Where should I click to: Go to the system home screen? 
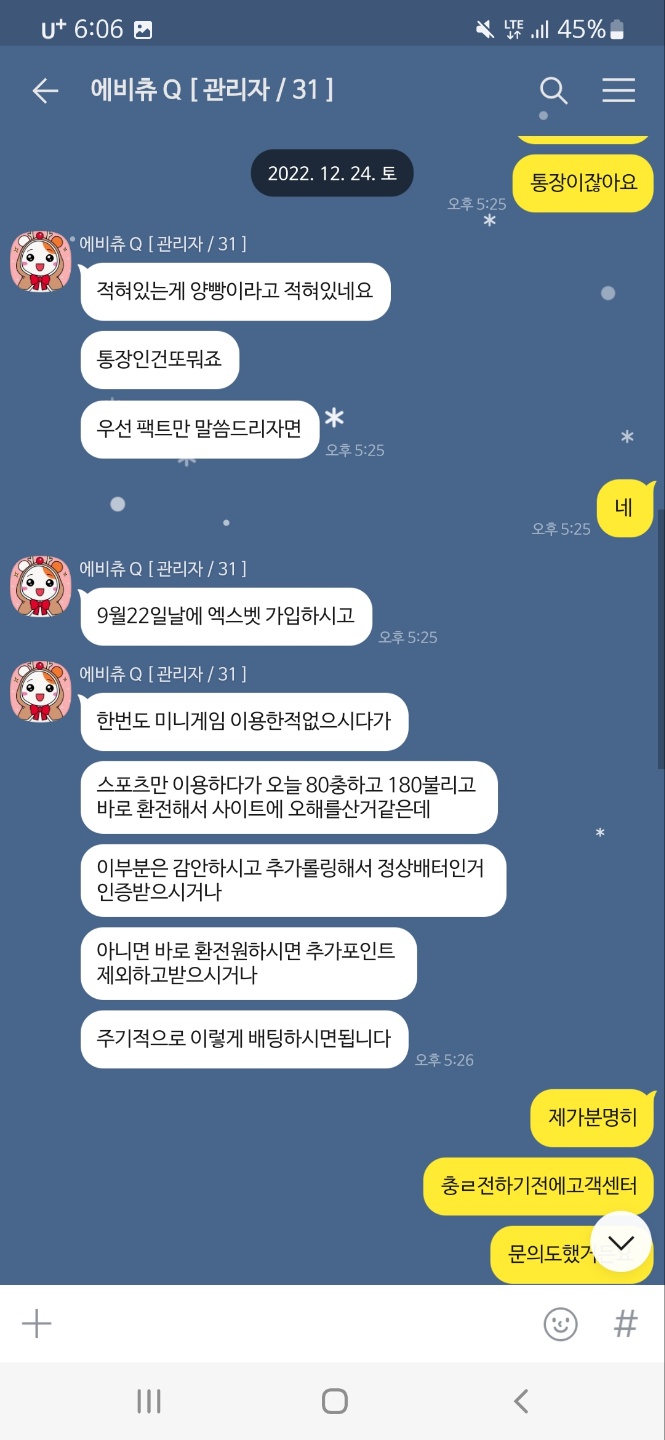(x=334, y=1401)
